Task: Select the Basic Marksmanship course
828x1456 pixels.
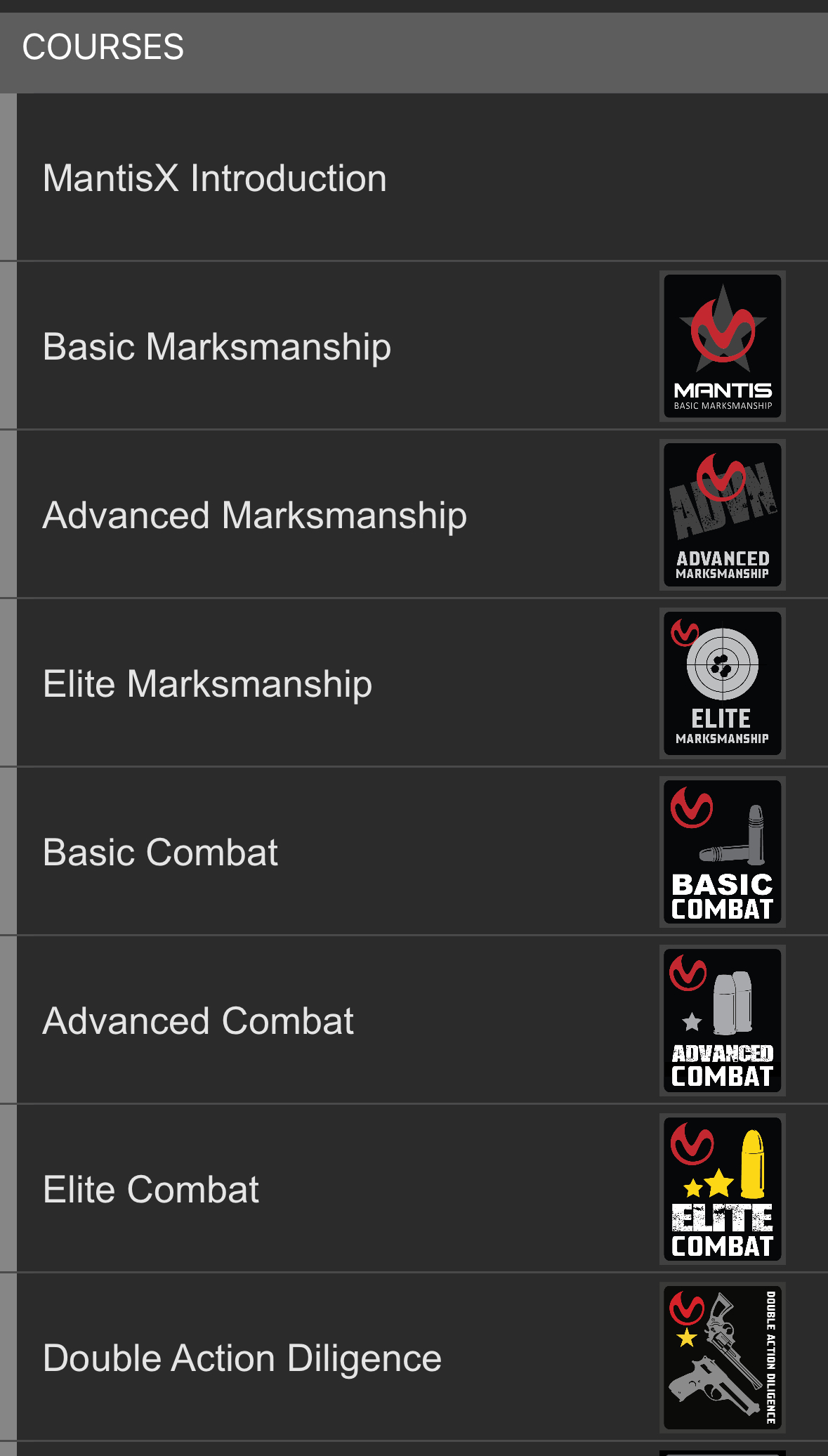Action: point(217,346)
